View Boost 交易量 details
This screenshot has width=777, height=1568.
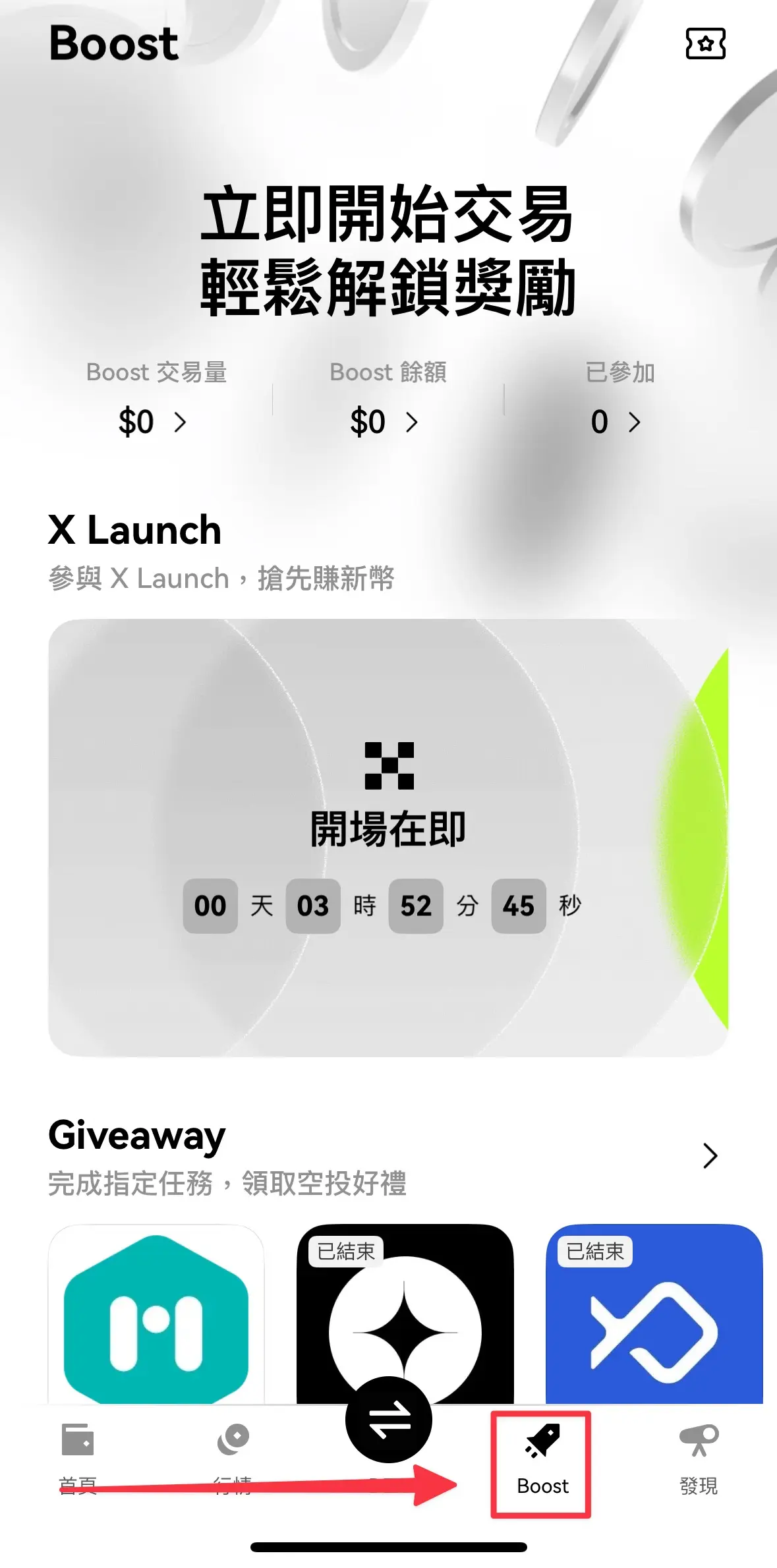pyautogui.click(x=153, y=421)
